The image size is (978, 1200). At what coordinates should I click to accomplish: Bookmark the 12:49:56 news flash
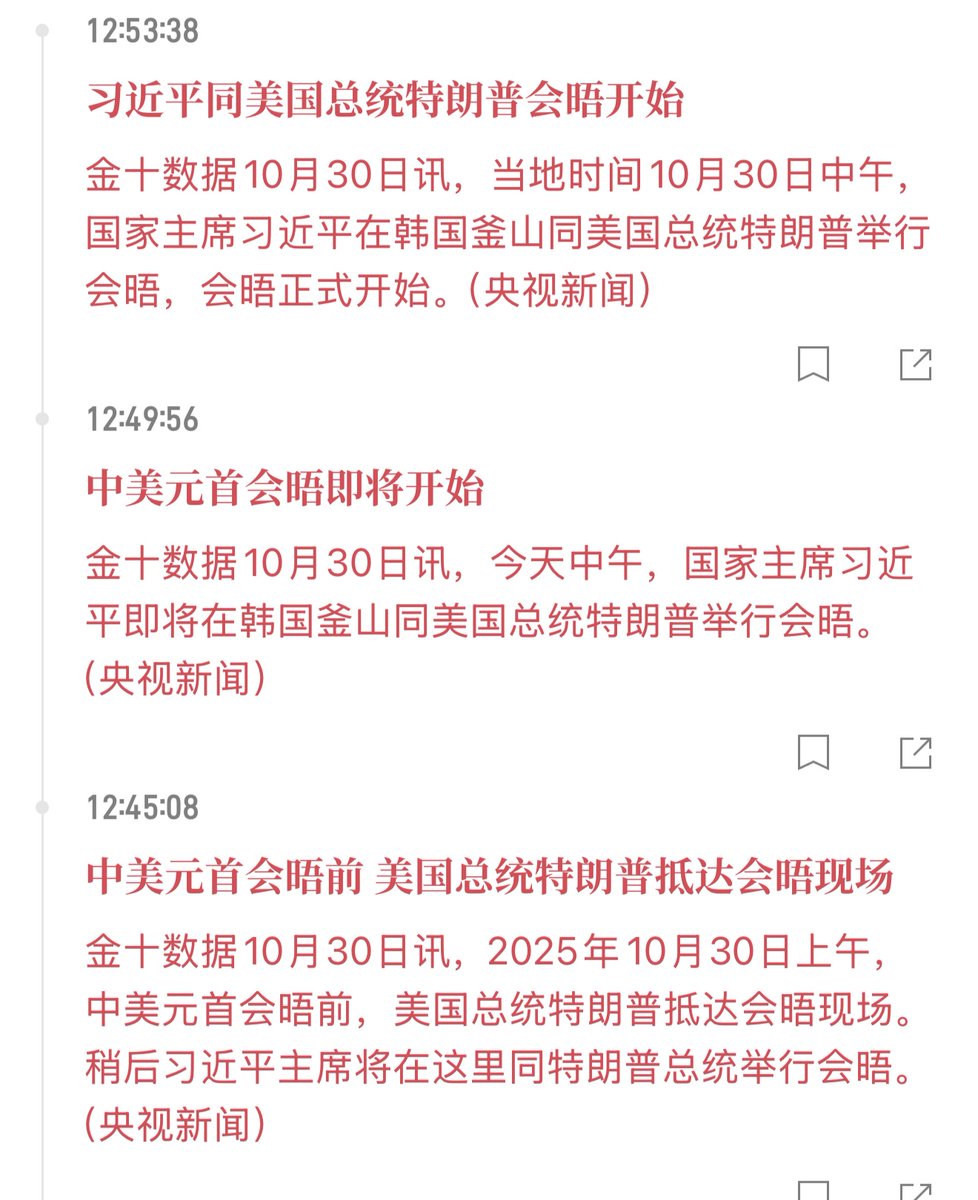coord(813,752)
